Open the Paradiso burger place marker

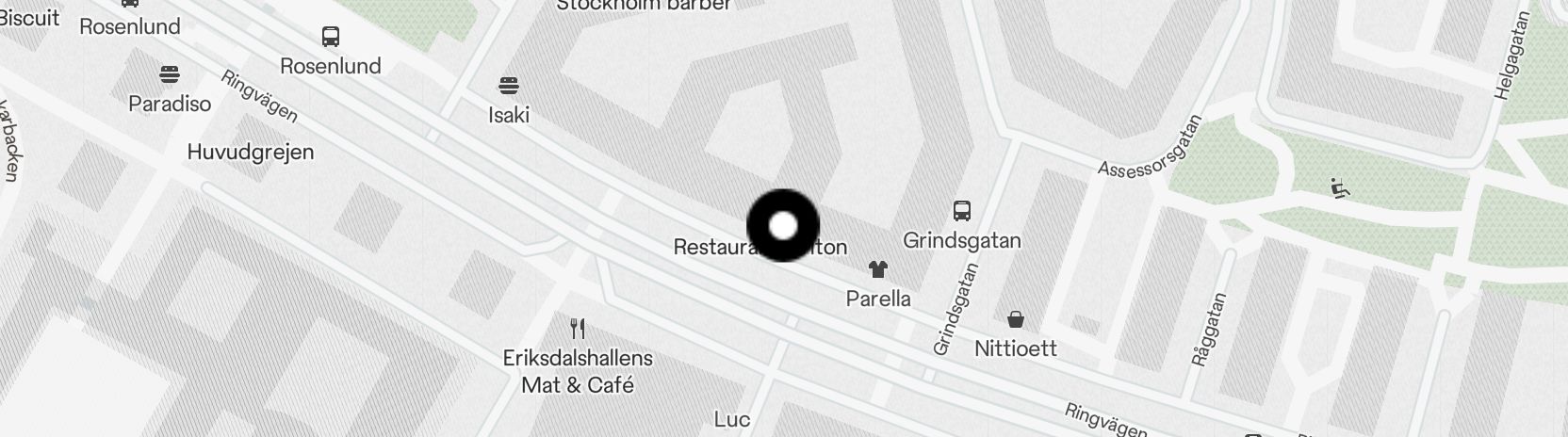pos(170,74)
